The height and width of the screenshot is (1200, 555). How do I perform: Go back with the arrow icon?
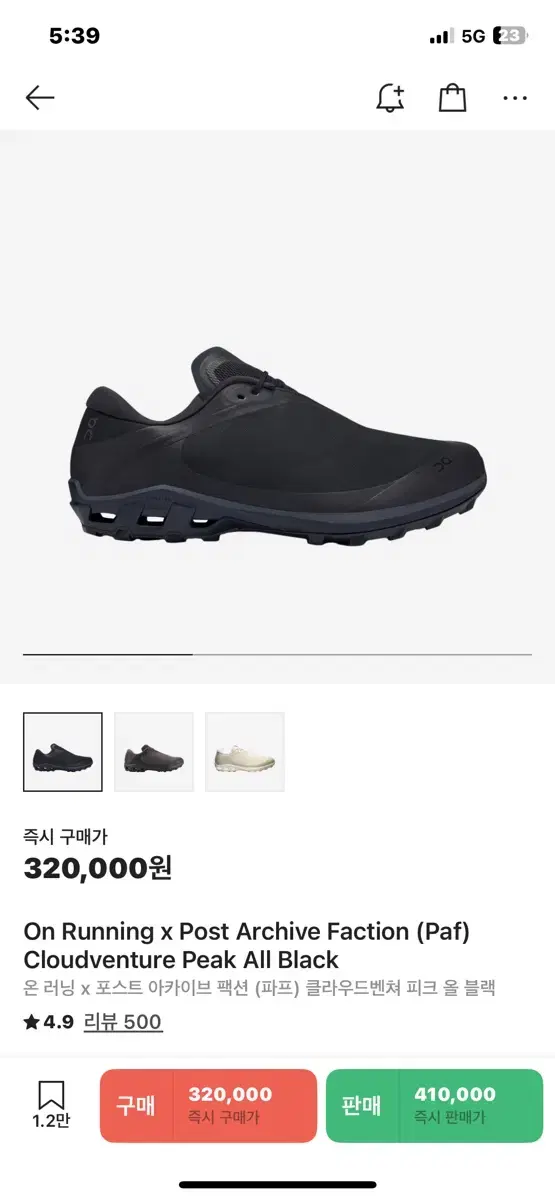pyautogui.click(x=40, y=97)
